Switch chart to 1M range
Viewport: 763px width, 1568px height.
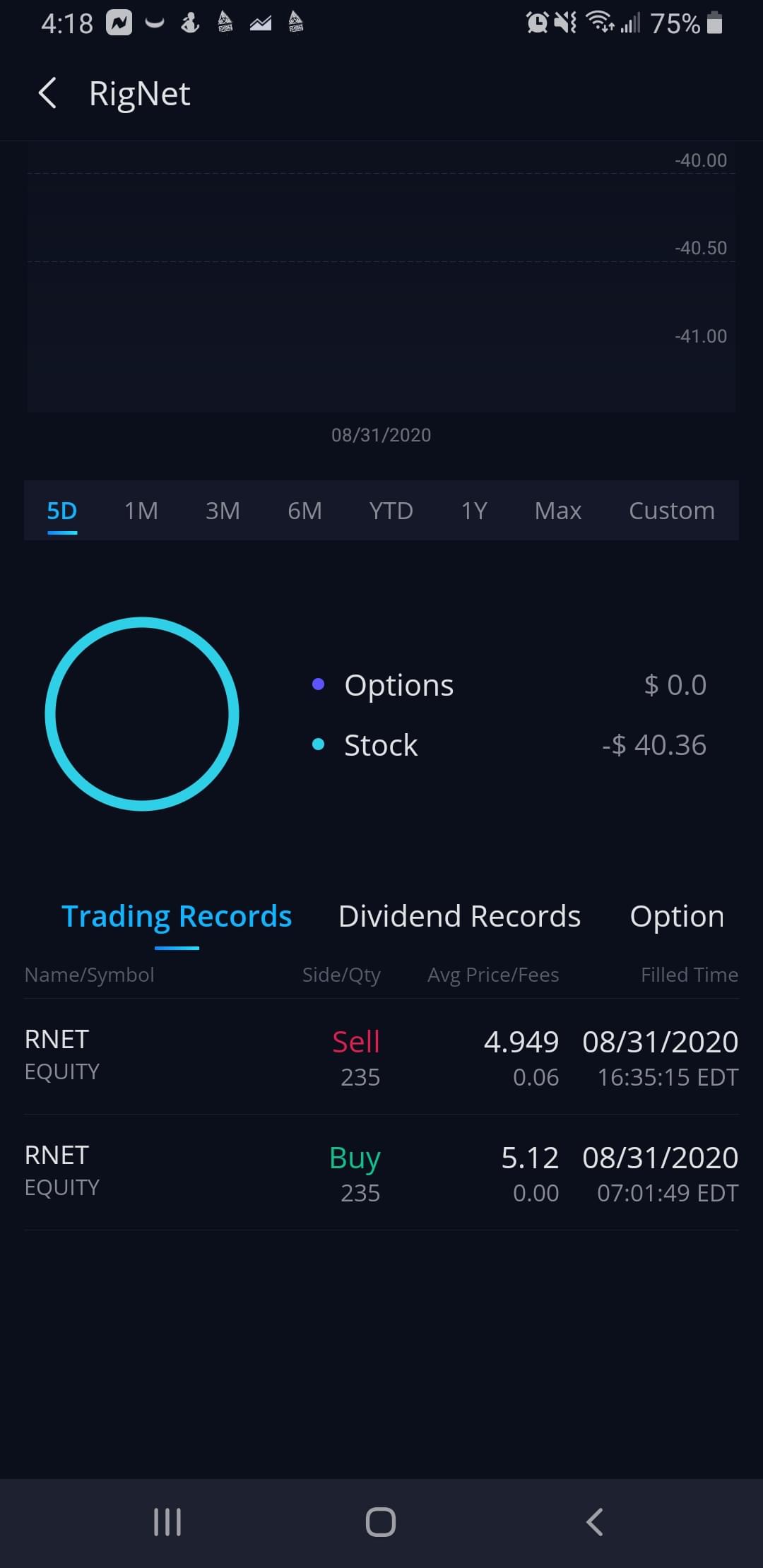(x=141, y=511)
